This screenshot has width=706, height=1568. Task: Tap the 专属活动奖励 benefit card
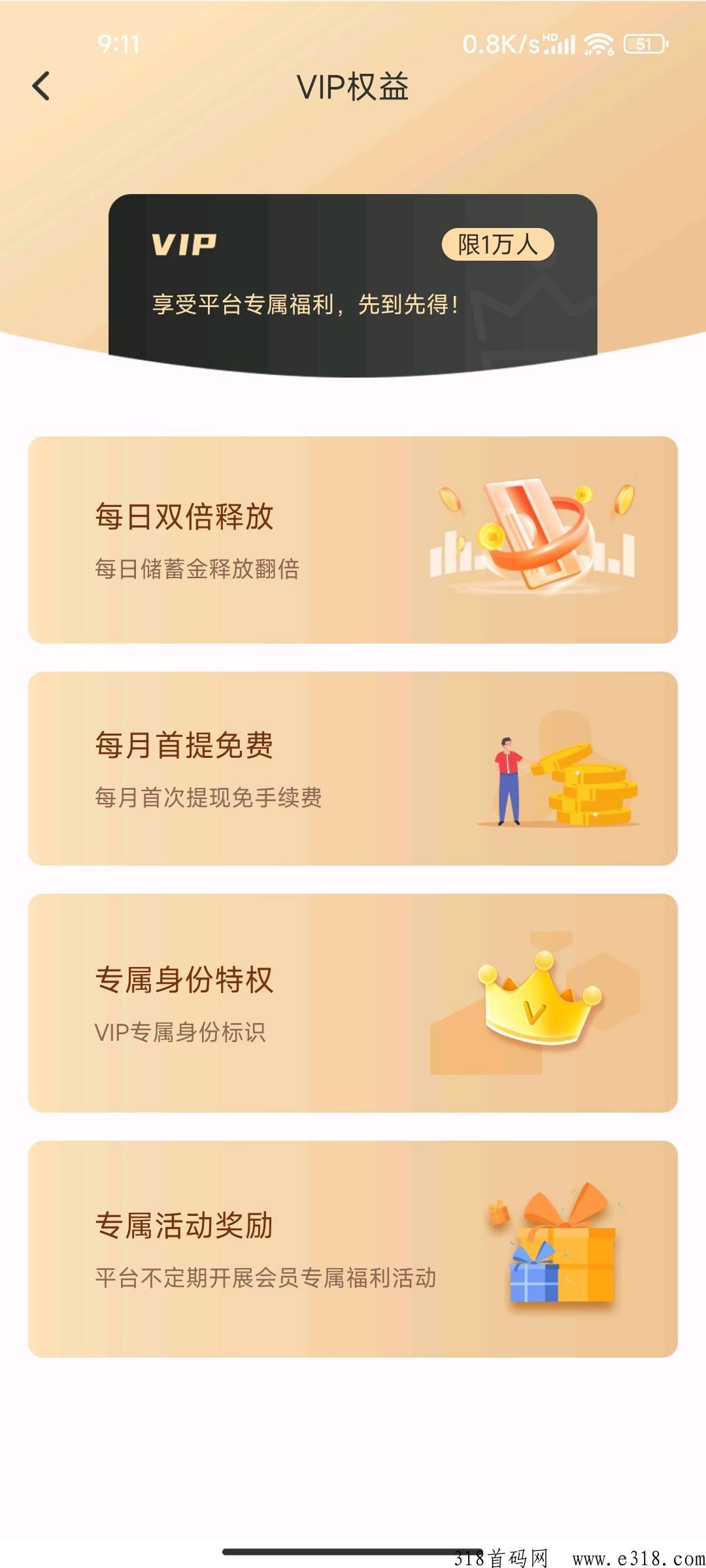coord(352,1249)
